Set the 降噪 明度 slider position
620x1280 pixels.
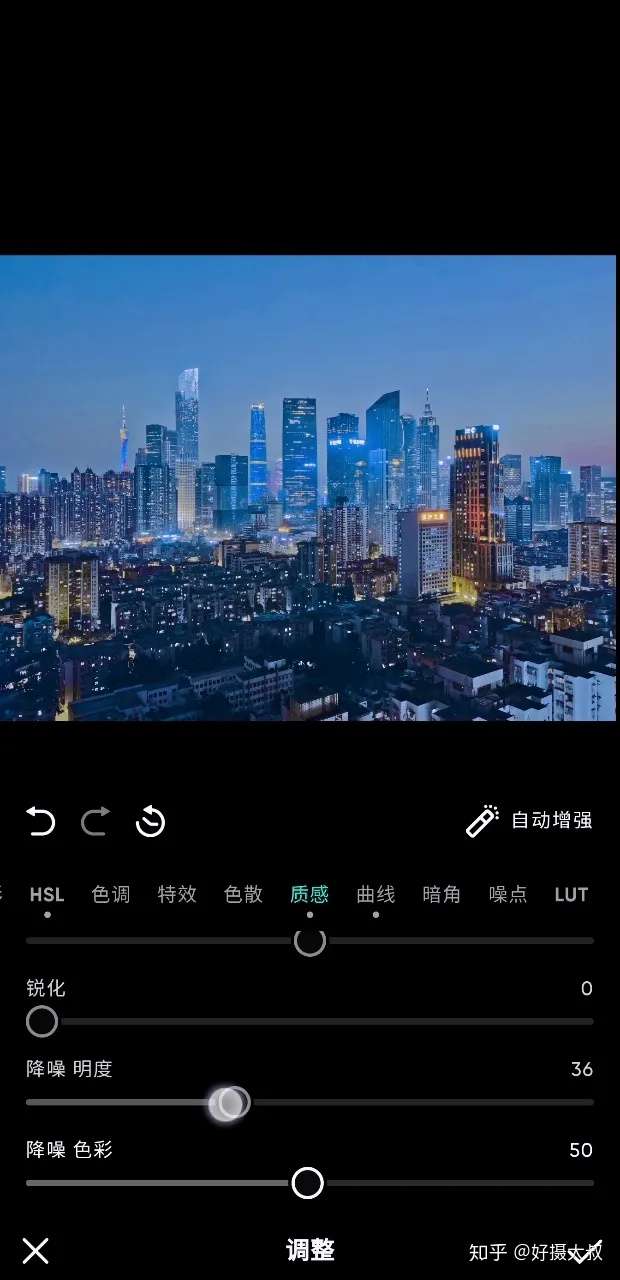point(232,1103)
